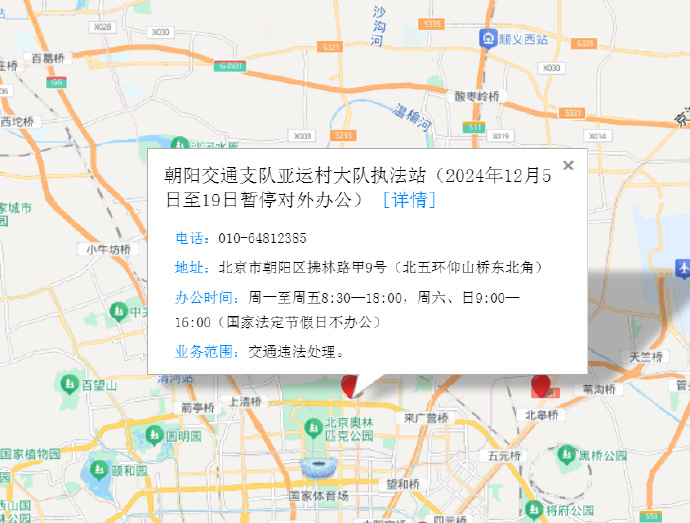Select the red marker below the popup
This screenshot has height=523, width=690.
[x=349, y=387]
